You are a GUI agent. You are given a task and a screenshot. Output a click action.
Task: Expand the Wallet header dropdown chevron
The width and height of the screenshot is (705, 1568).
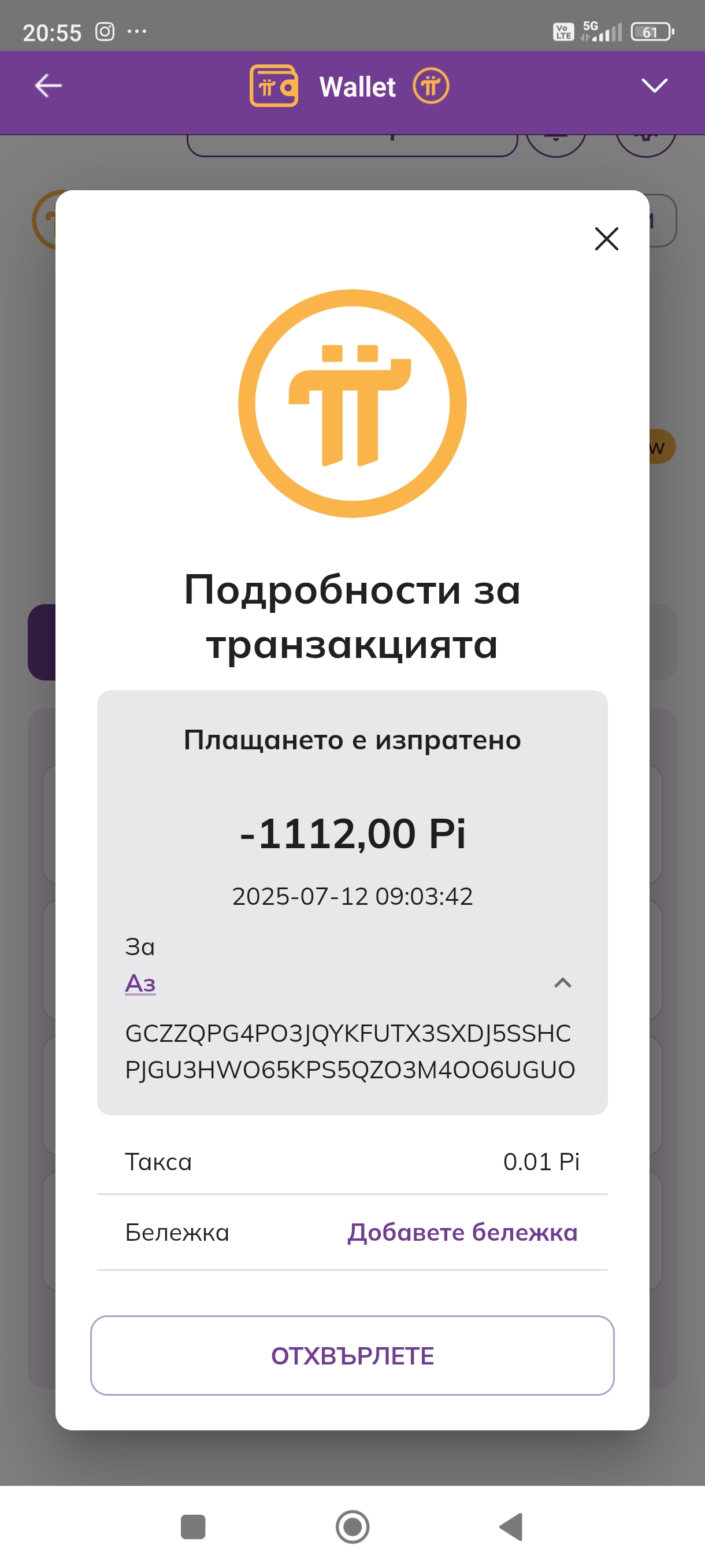pos(655,85)
